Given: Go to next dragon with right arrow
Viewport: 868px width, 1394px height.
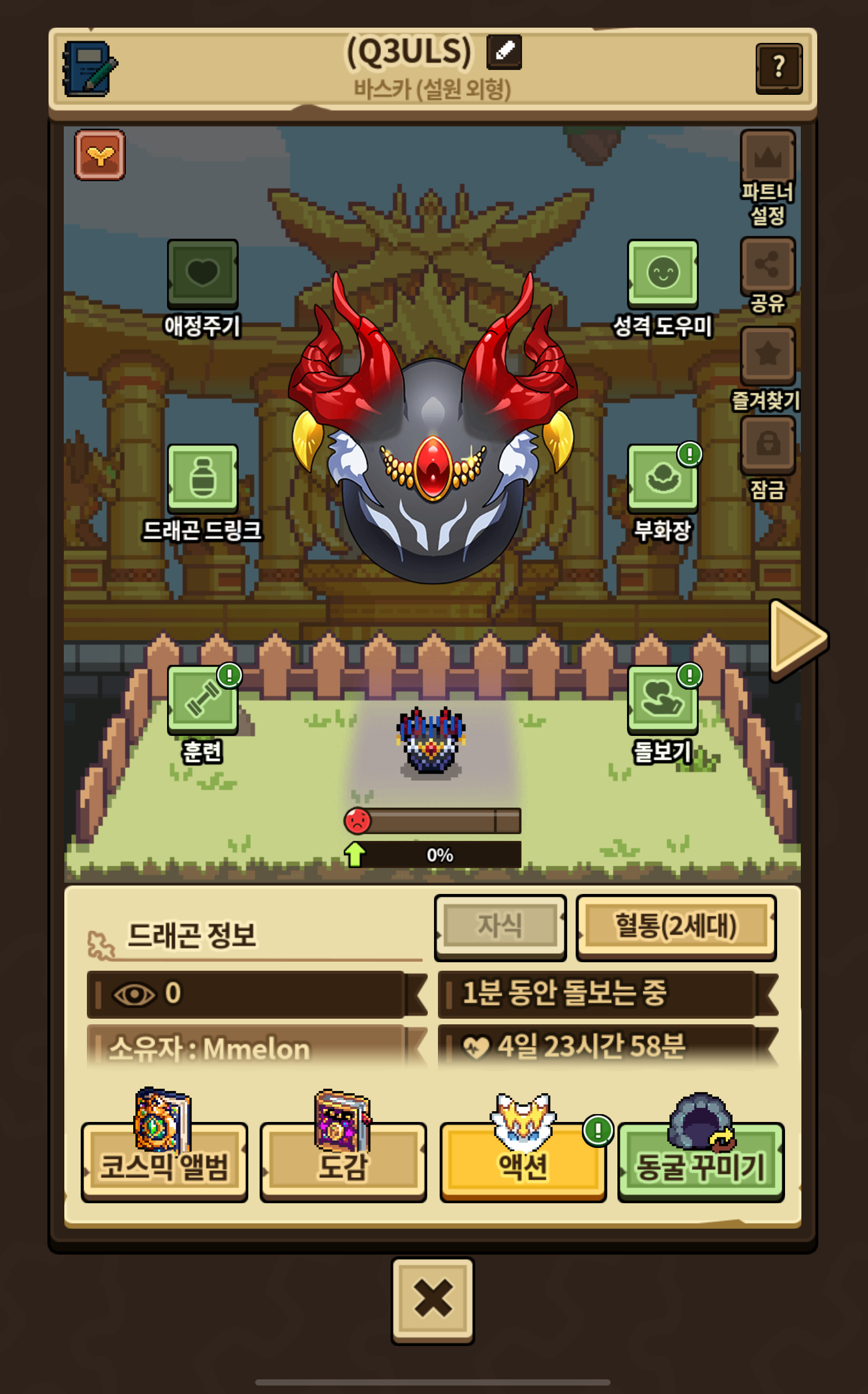Looking at the screenshot, I should [x=797, y=638].
